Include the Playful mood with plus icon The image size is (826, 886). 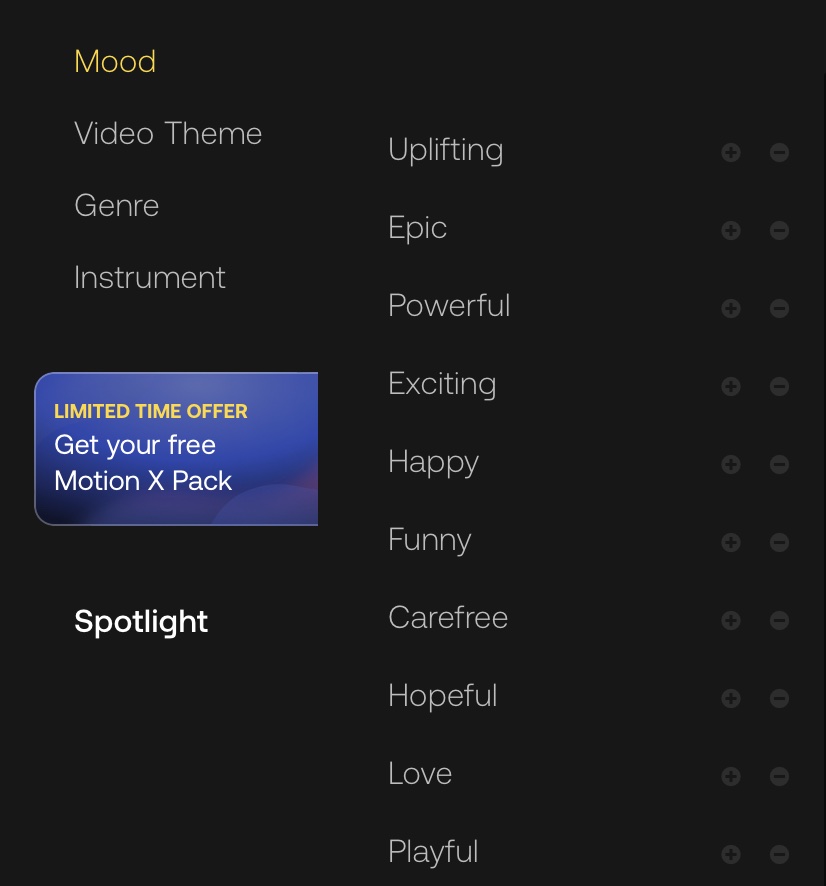point(731,855)
